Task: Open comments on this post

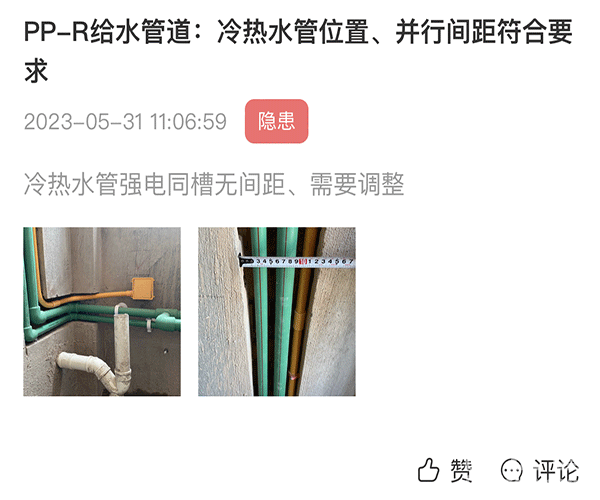Action: tap(540, 469)
